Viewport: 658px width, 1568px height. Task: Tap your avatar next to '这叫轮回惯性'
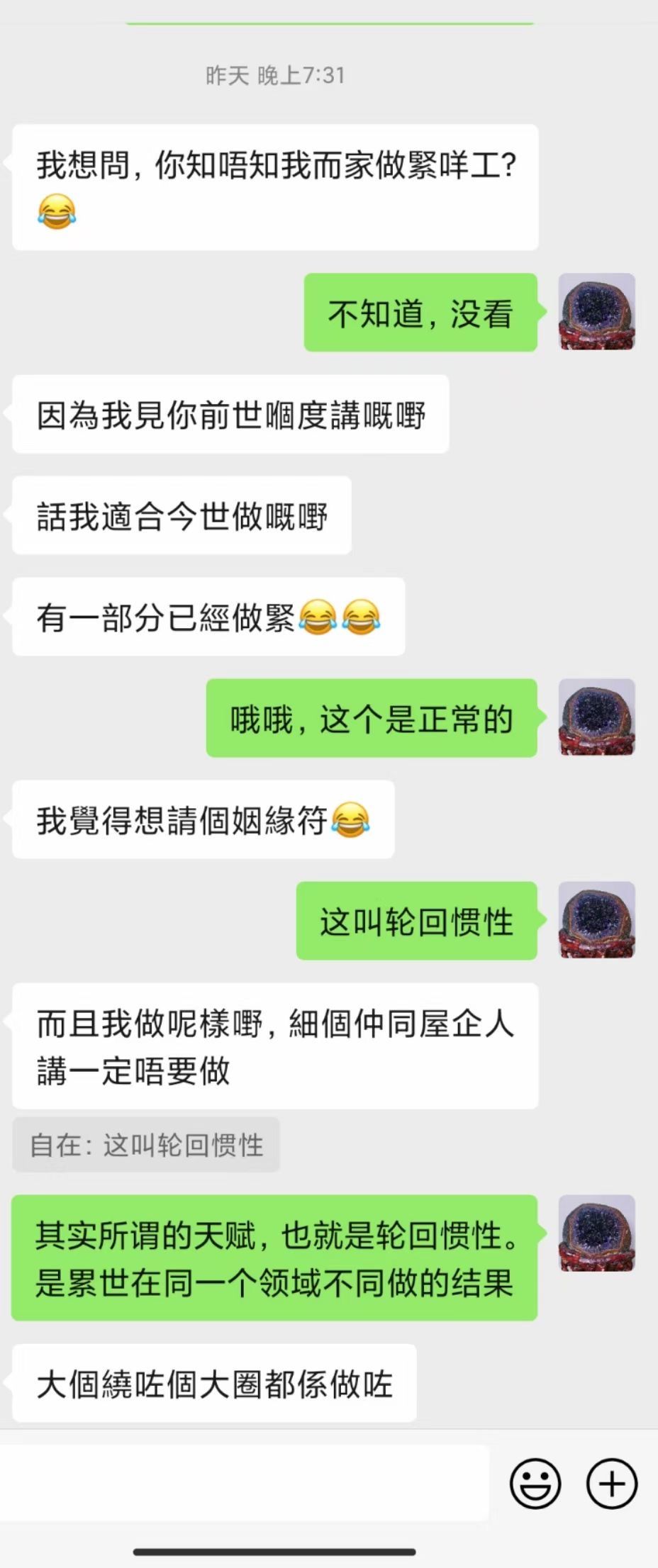click(598, 922)
